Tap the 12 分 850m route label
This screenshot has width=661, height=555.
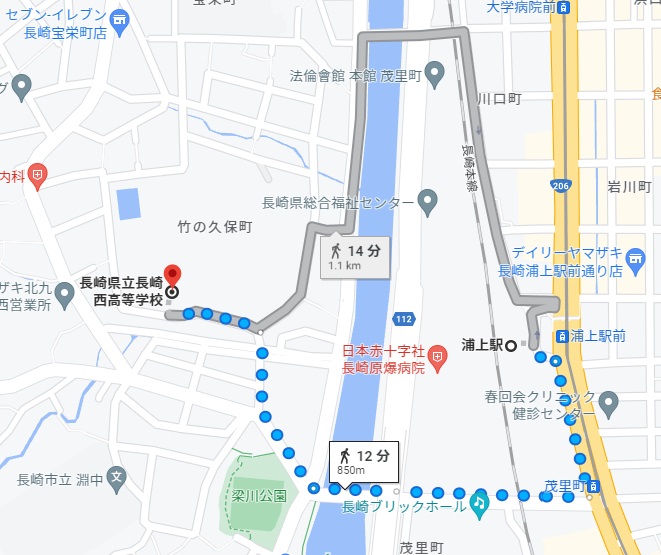pyautogui.click(x=362, y=461)
